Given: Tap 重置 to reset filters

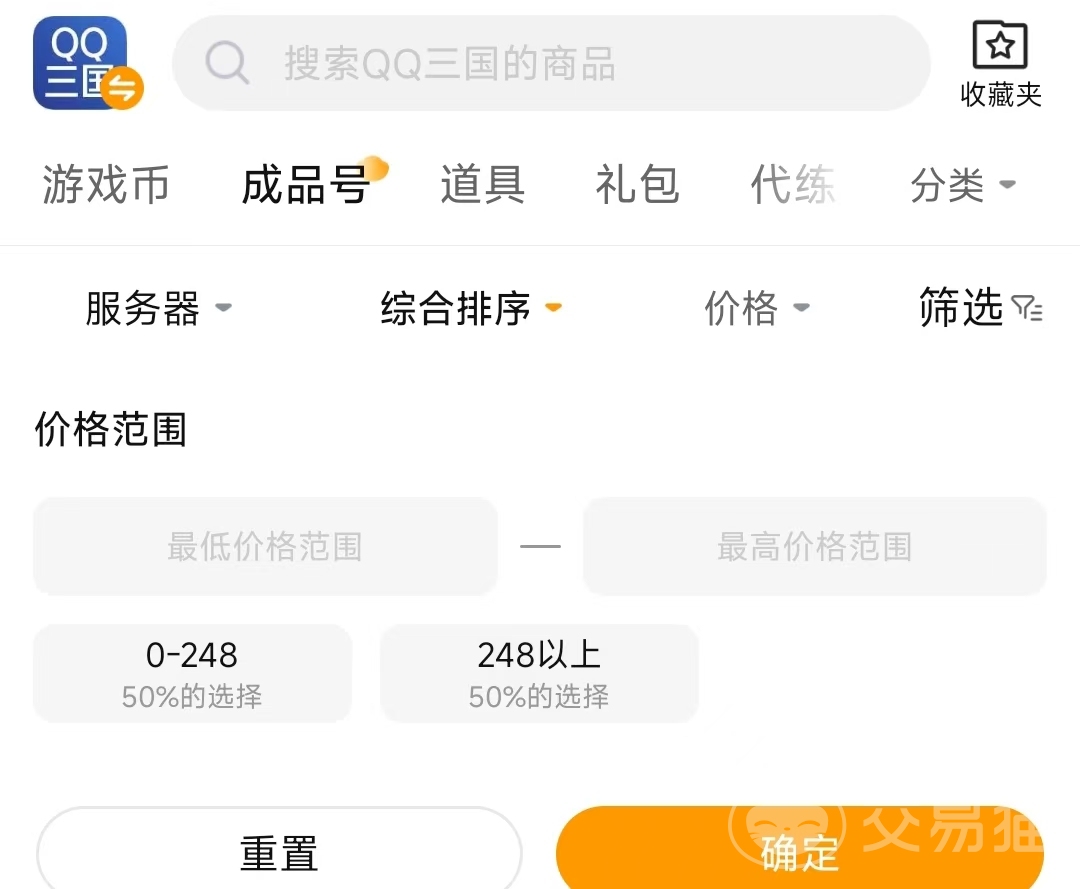Looking at the screenshot, I should pyautogui.click(x=279, y=852).
